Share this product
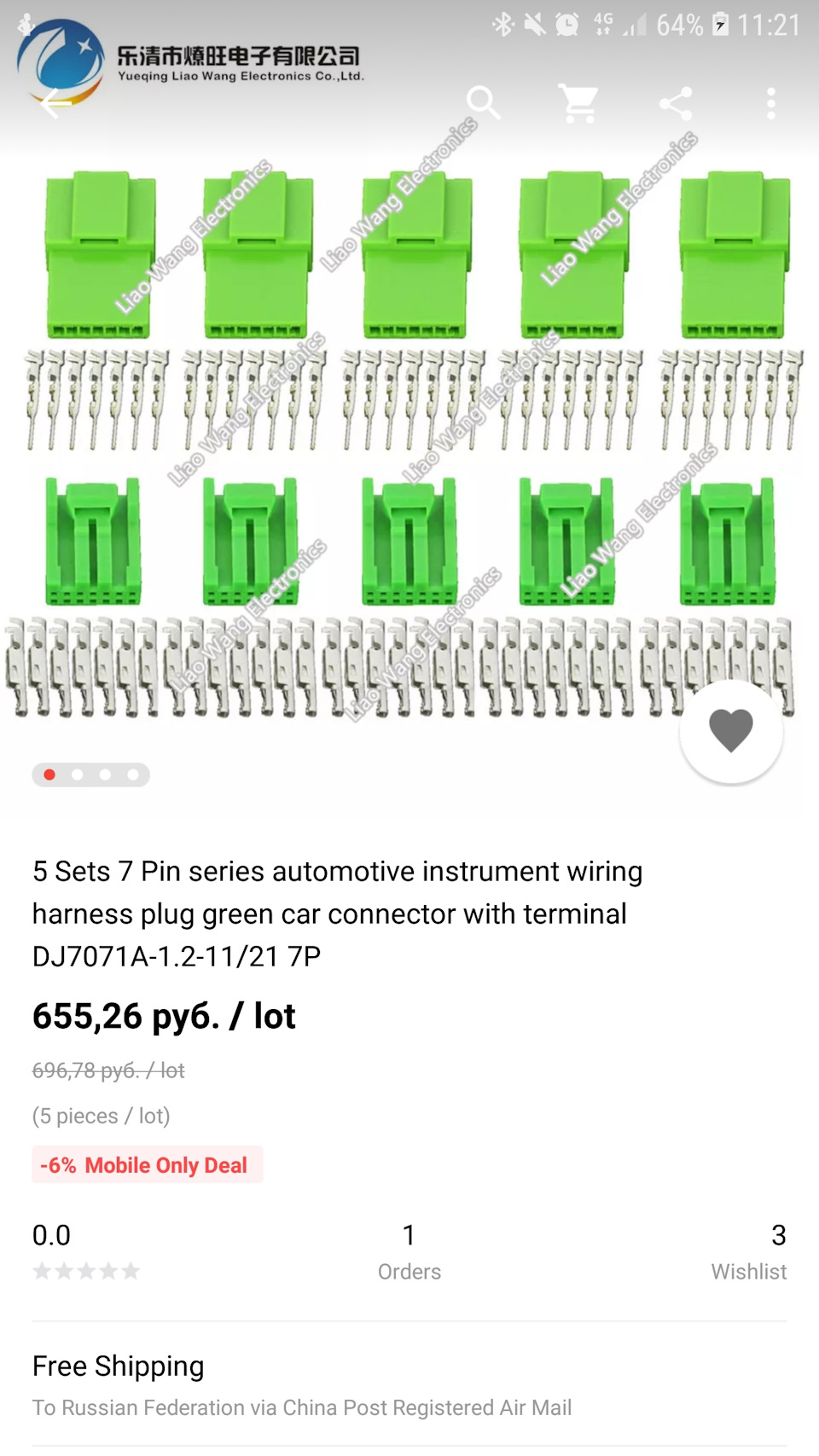Screen dimensions: 819x1456 (x=676, y=104)
